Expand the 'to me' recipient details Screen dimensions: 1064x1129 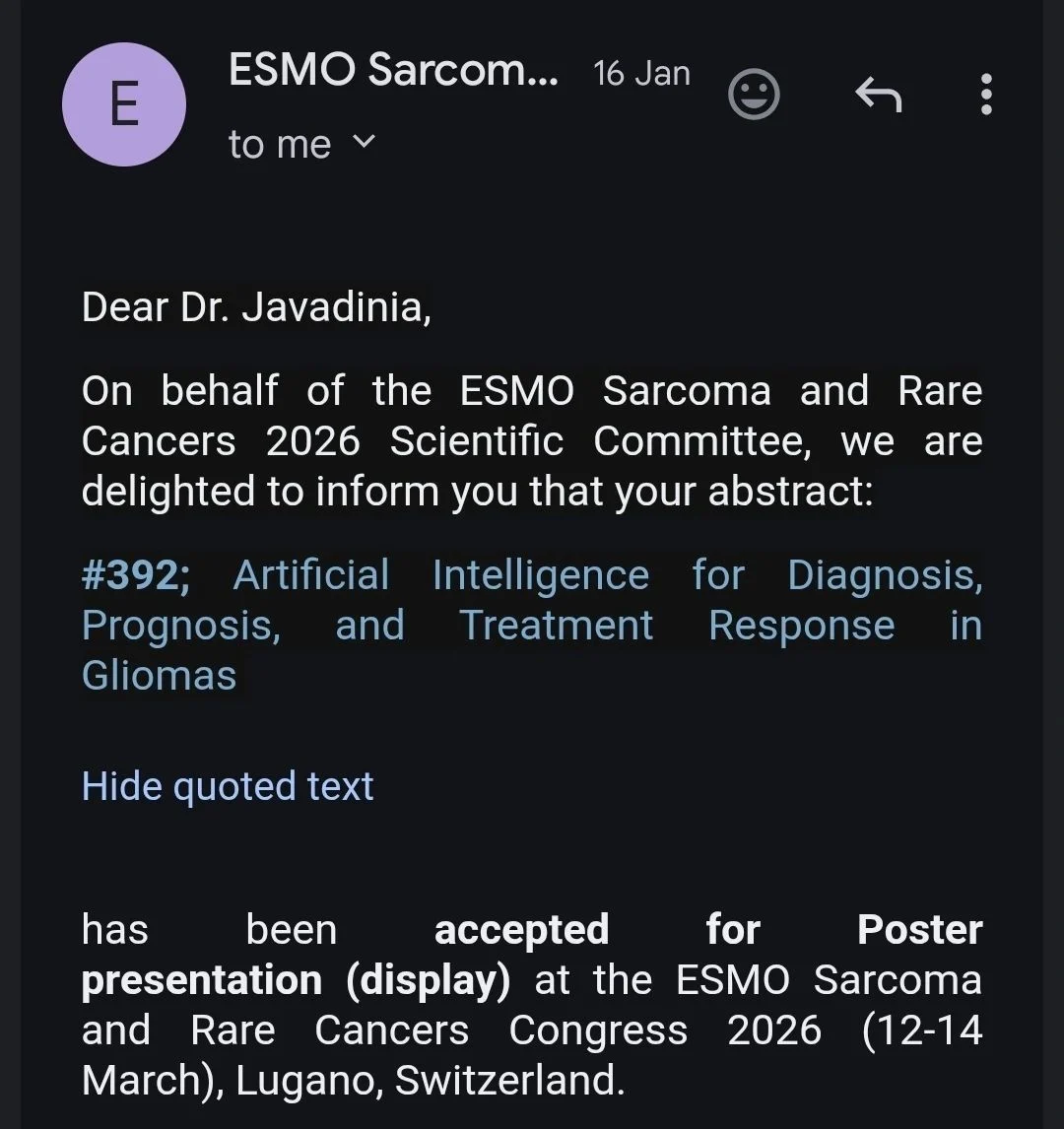click(x=363, y=143)
